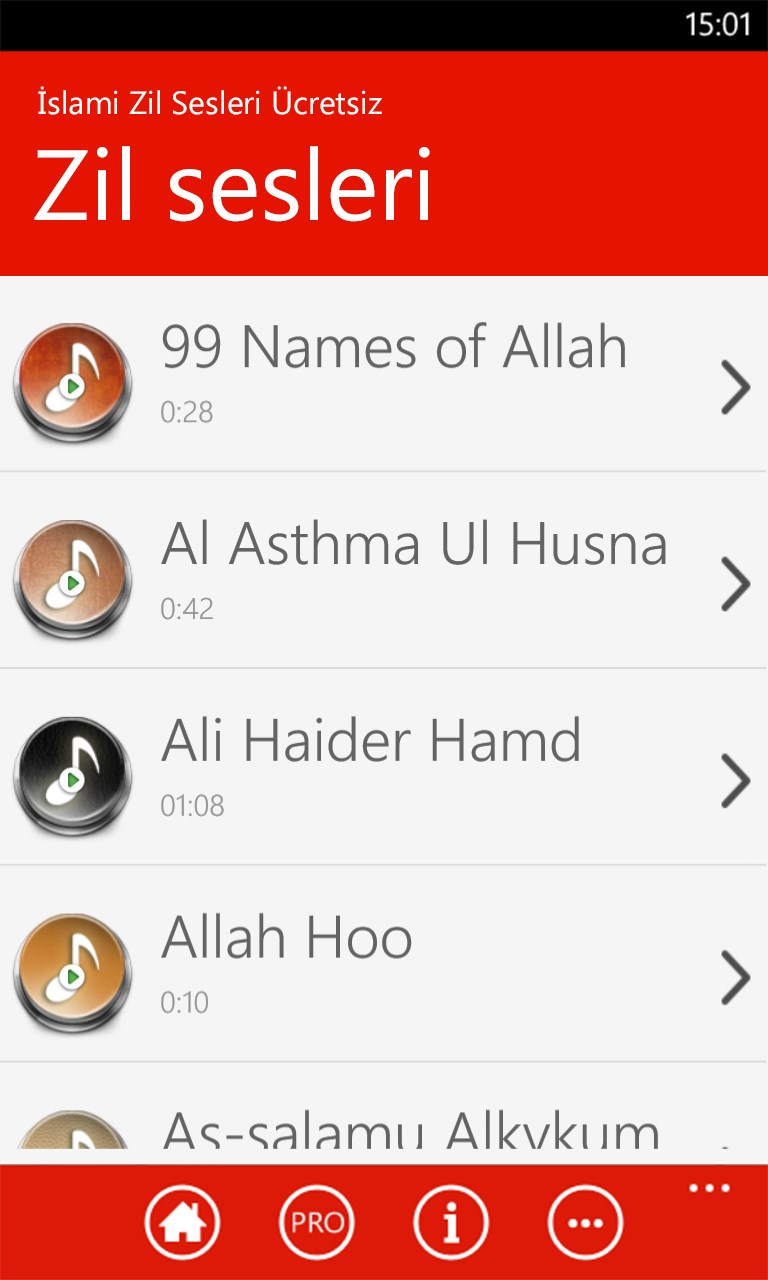Viewport: 768px width, 1280px height.
Task: Play the Ali Haider Hamd ringtone
Action: pos(72,777)
